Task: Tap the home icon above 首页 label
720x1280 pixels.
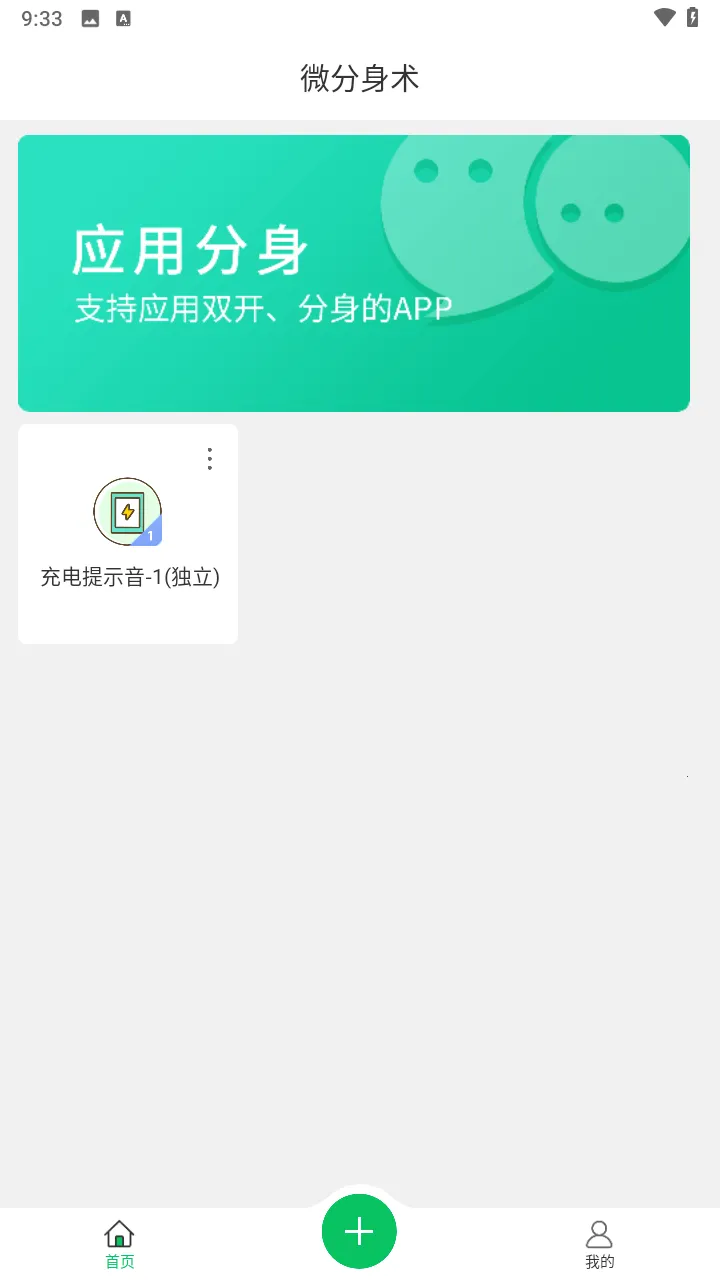Action: 118,1235
